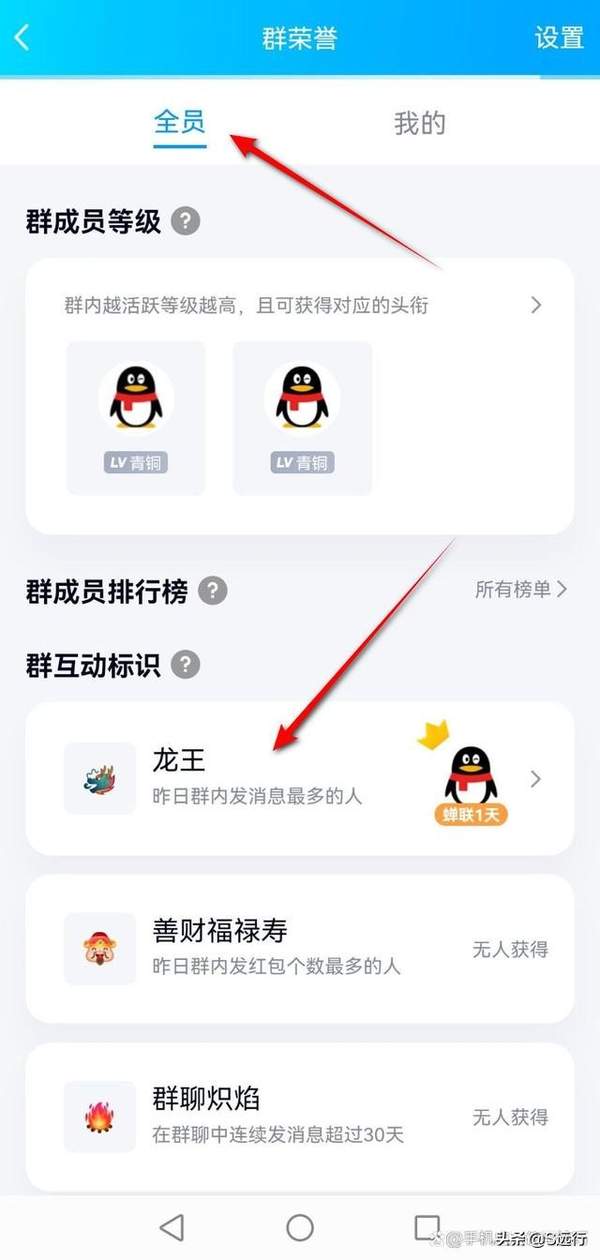
Task: Open the 群聊炽焰 honor row
Action: tap(300, 1116)
